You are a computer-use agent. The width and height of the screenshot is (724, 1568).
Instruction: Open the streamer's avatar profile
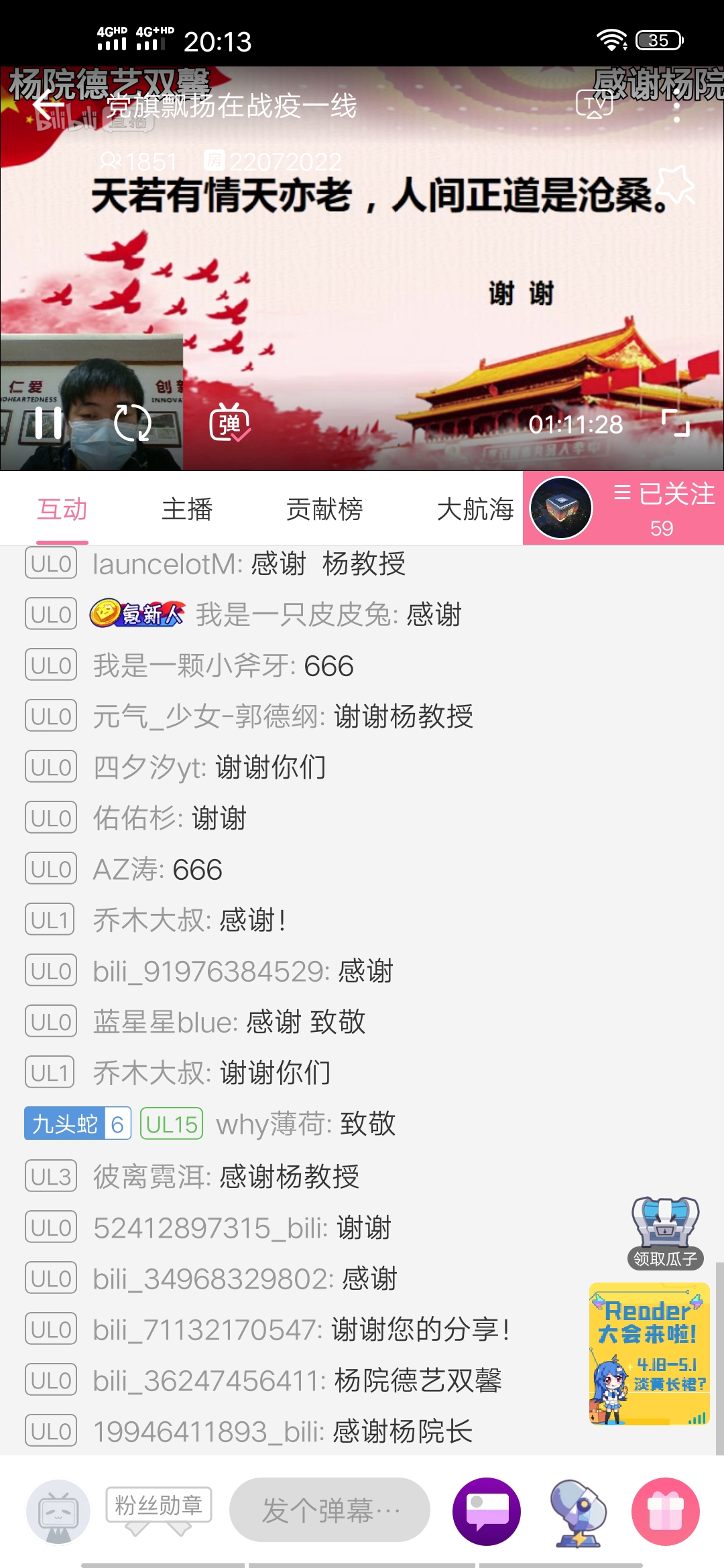(x=561, y=508)
